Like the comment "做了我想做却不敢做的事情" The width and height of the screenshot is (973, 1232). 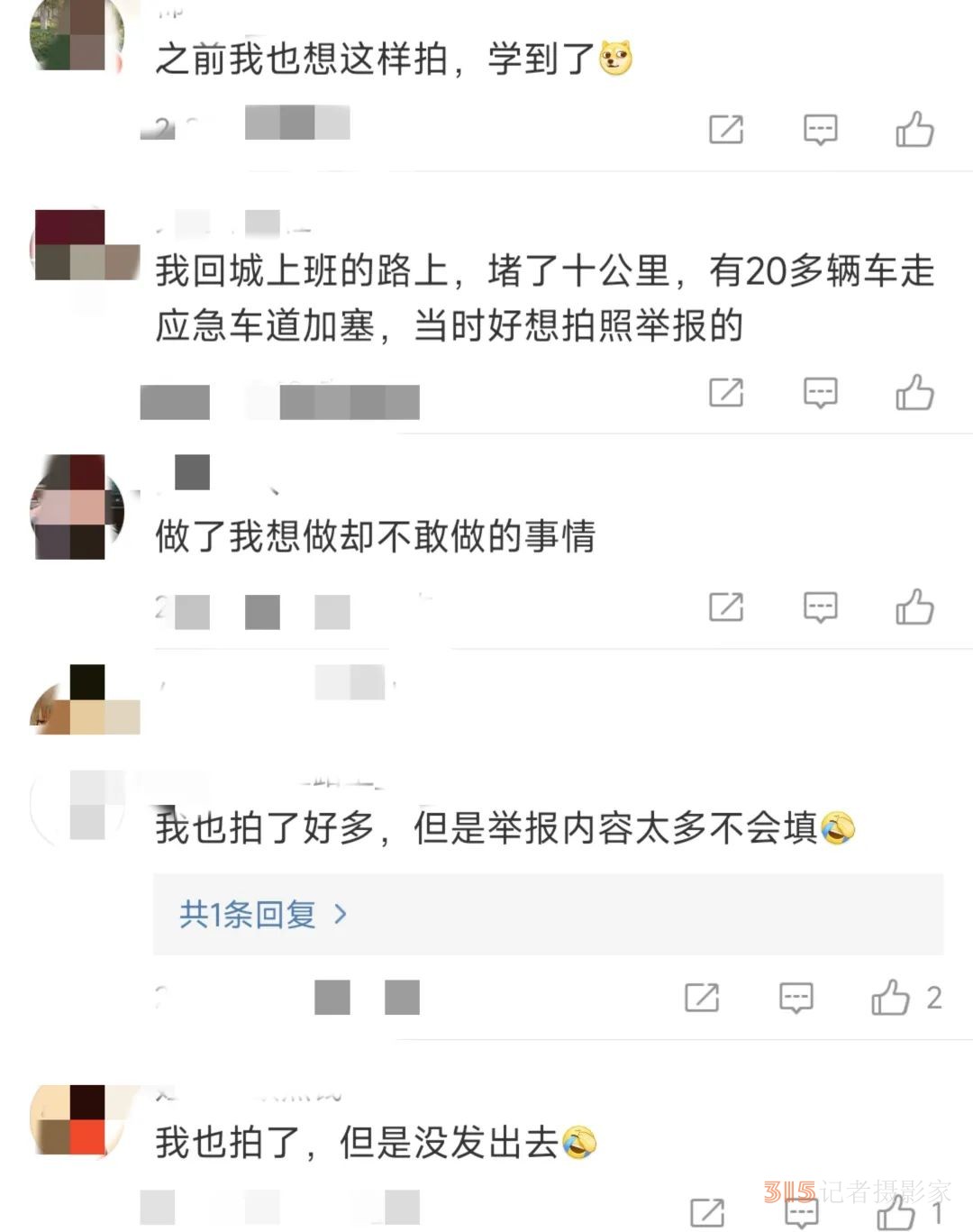(914, 607)
